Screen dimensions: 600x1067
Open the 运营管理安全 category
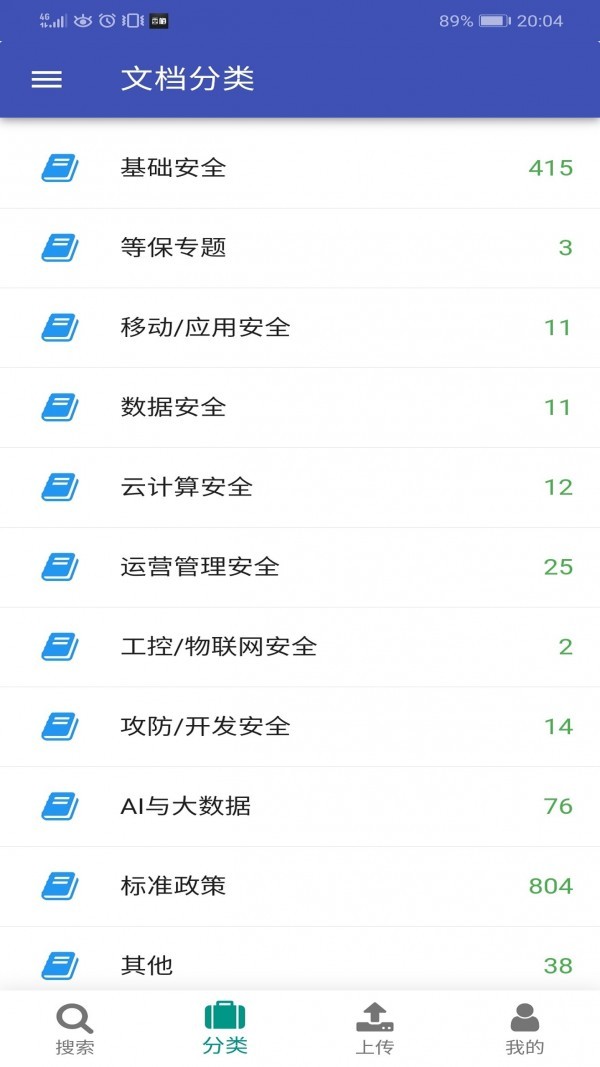pos(300,568)
